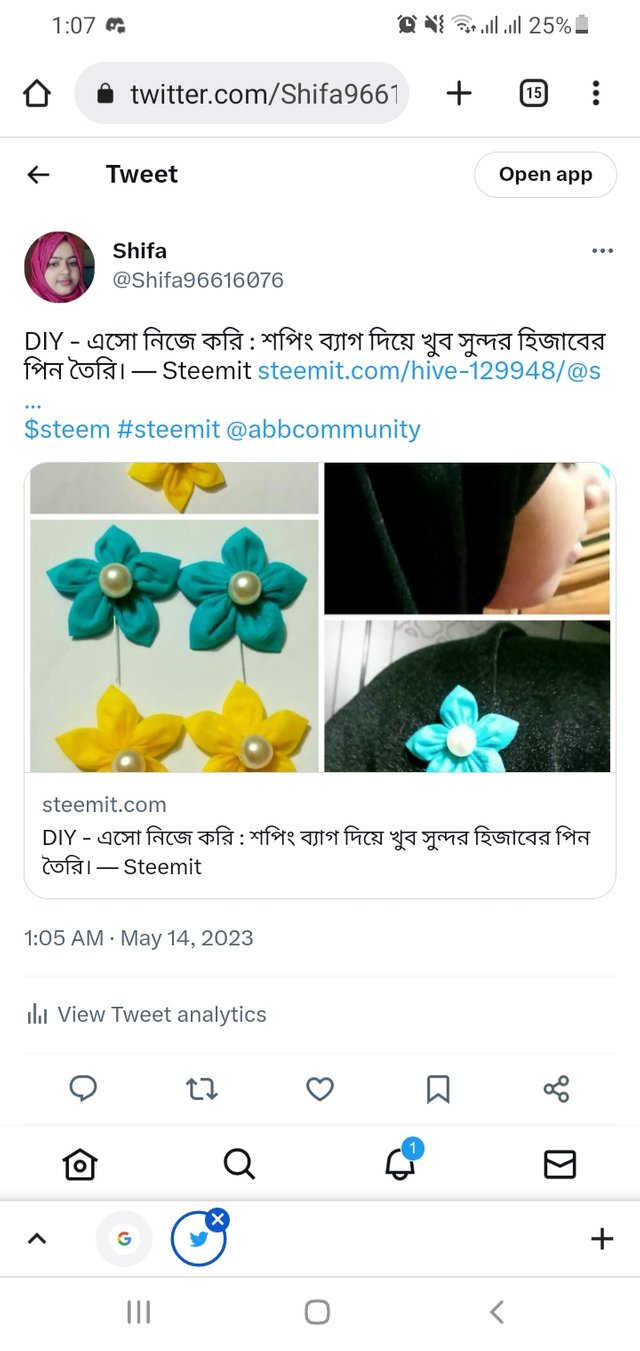Image resolution: width=640 pixels, height=1351 pixels.
Task: Open the Messages envelope tab
Action: [x=559, y=1164]
